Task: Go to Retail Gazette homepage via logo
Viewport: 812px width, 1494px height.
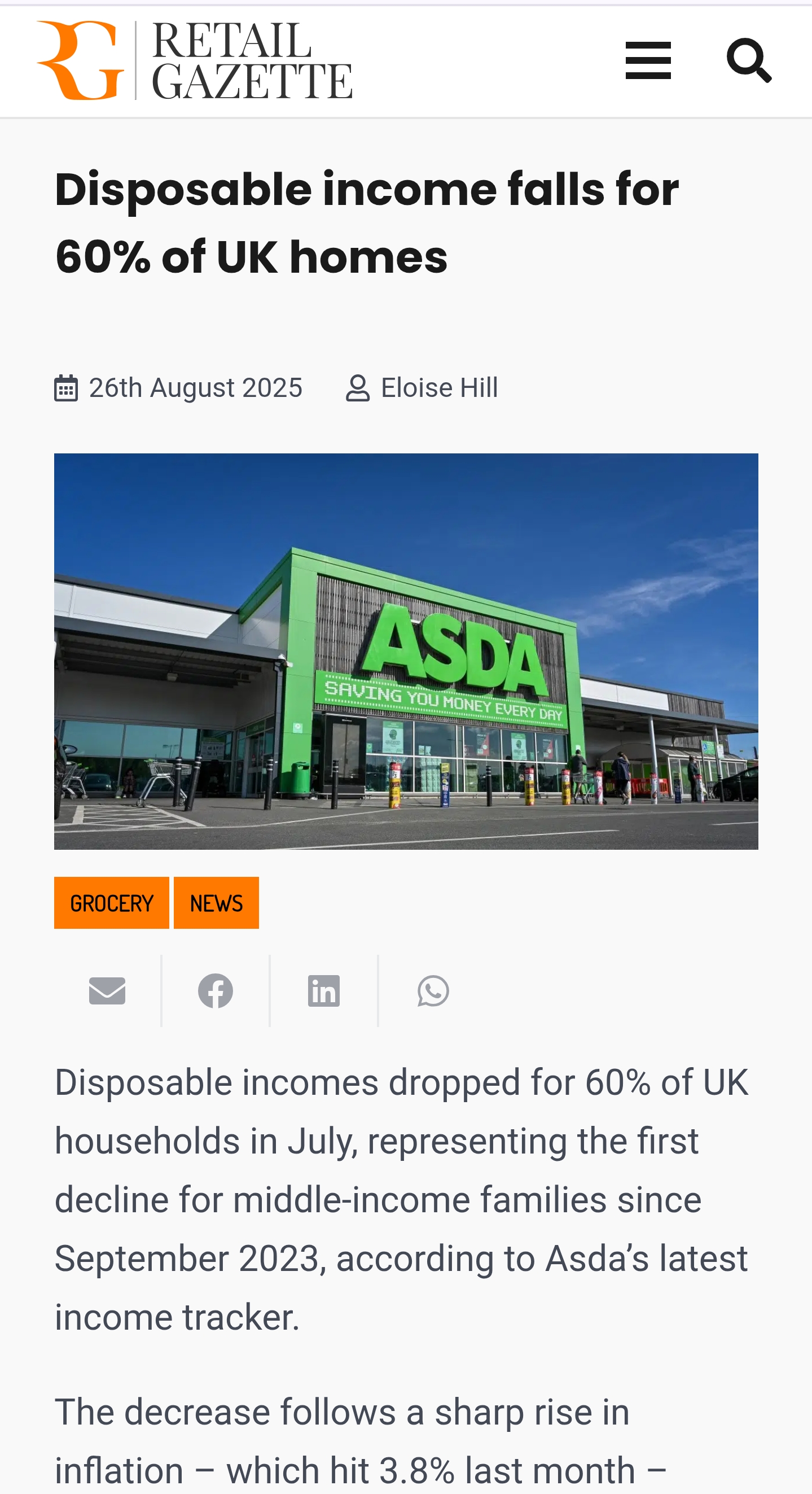Action: (194, 60)
